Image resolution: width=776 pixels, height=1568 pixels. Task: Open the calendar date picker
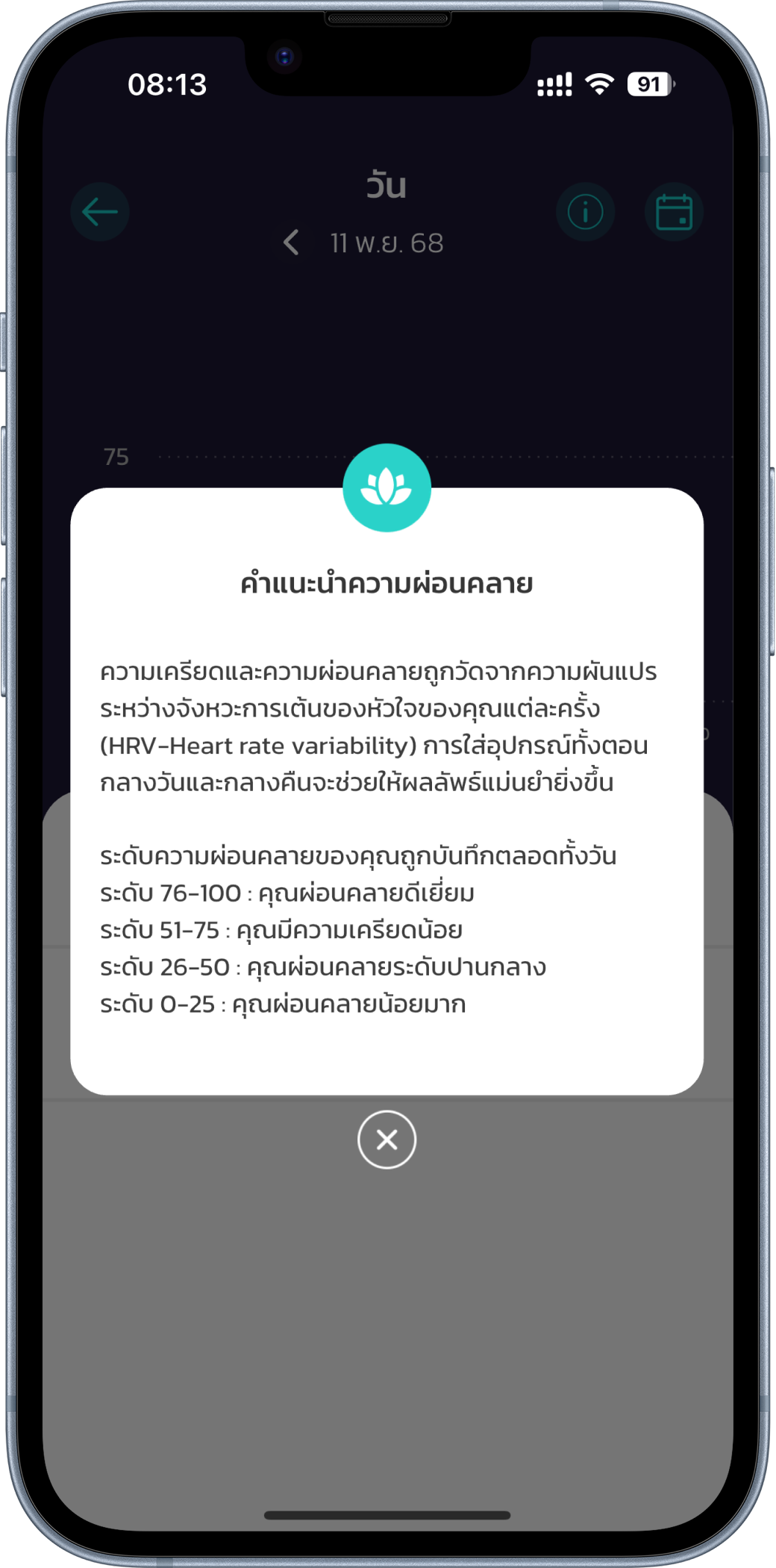tap(674, 212)
